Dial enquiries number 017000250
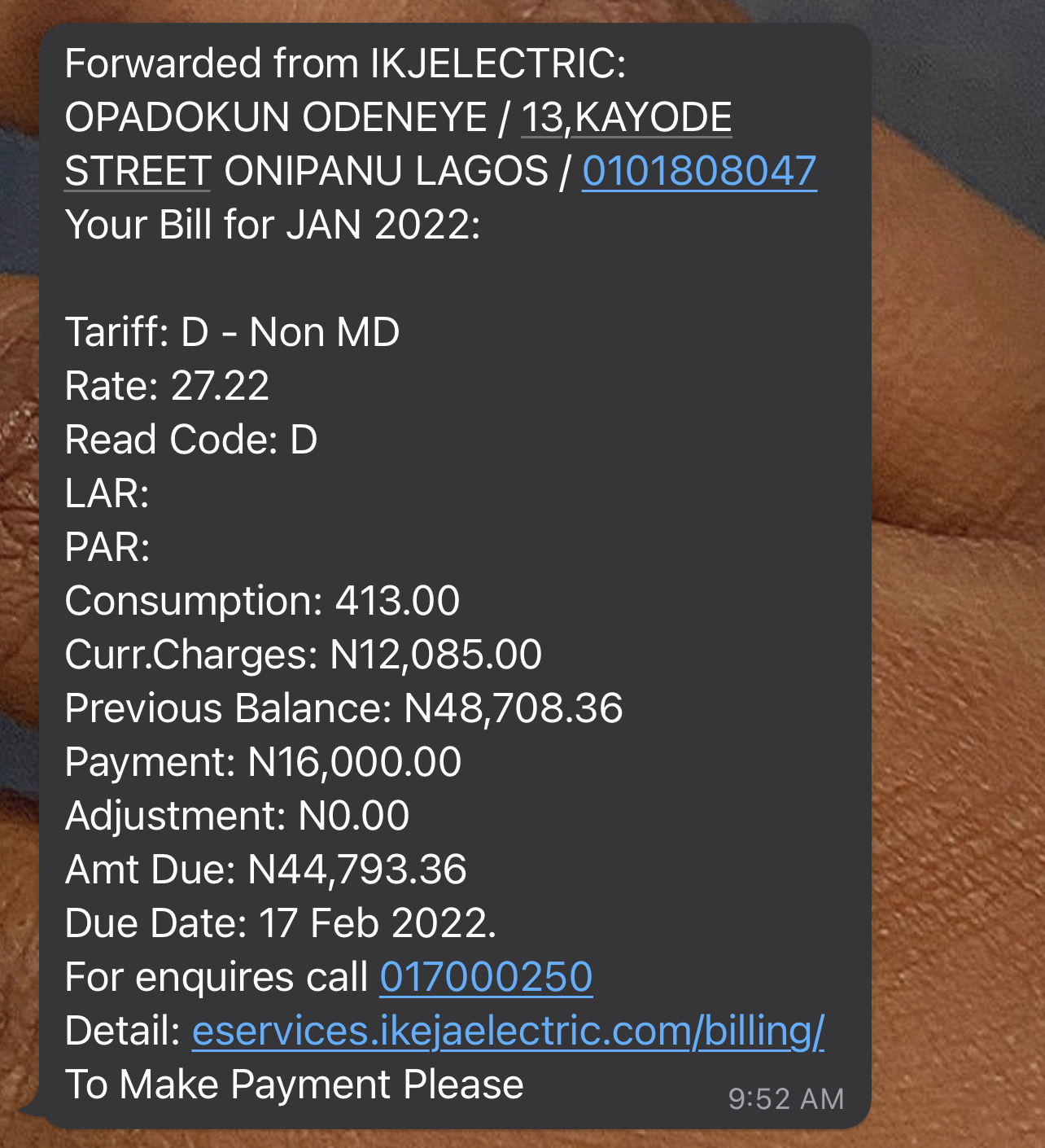Viewport: 1045px width, 1148px height. pos(486,977)
